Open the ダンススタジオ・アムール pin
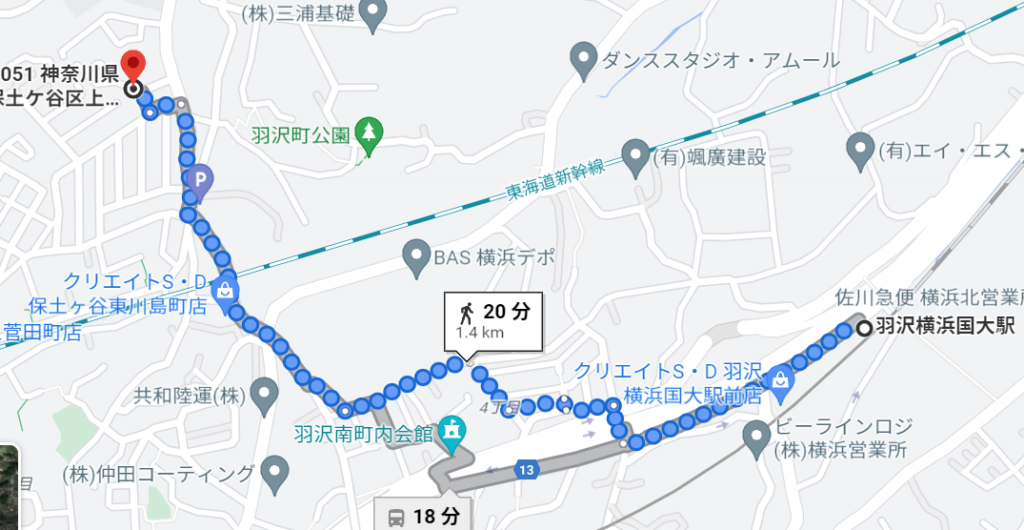1024x530 pixels. [583, 60]
